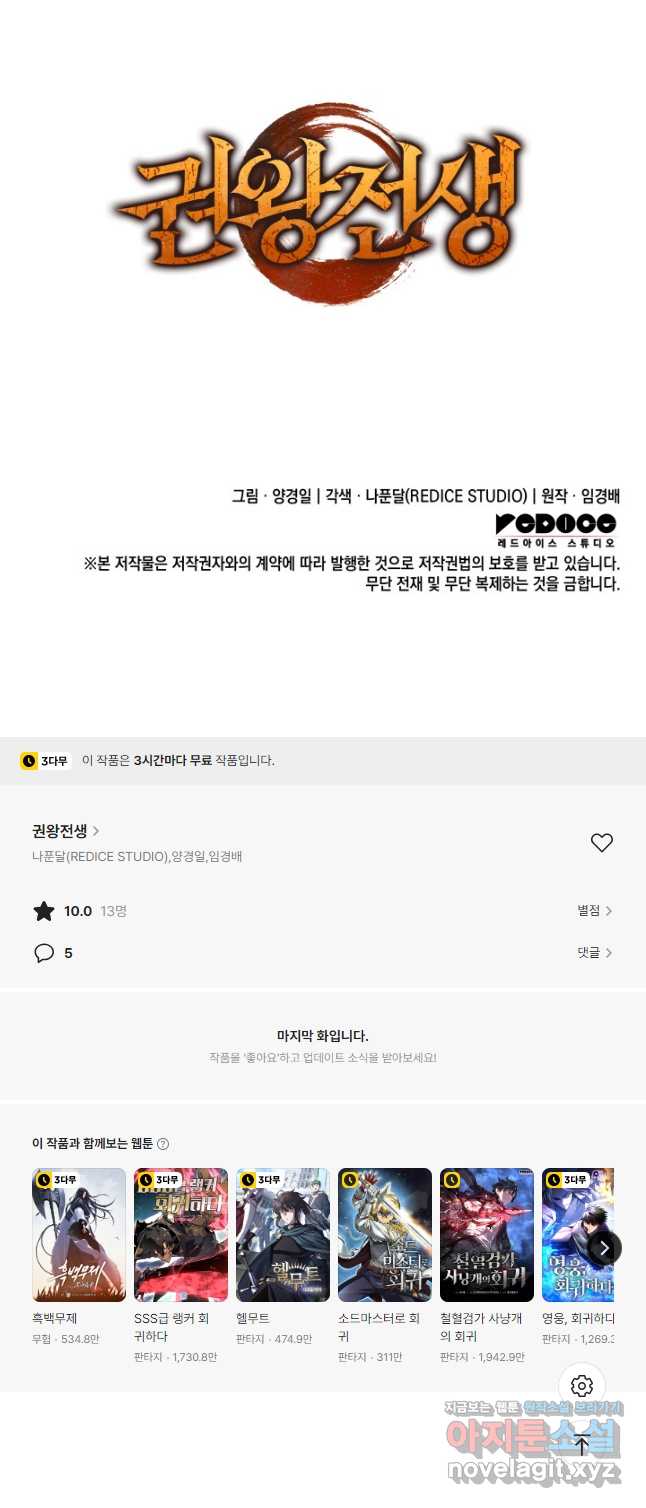Screen dimensions: 646x1508
Task: Open the 권왕전생 series page
Action: coord(66,830)
